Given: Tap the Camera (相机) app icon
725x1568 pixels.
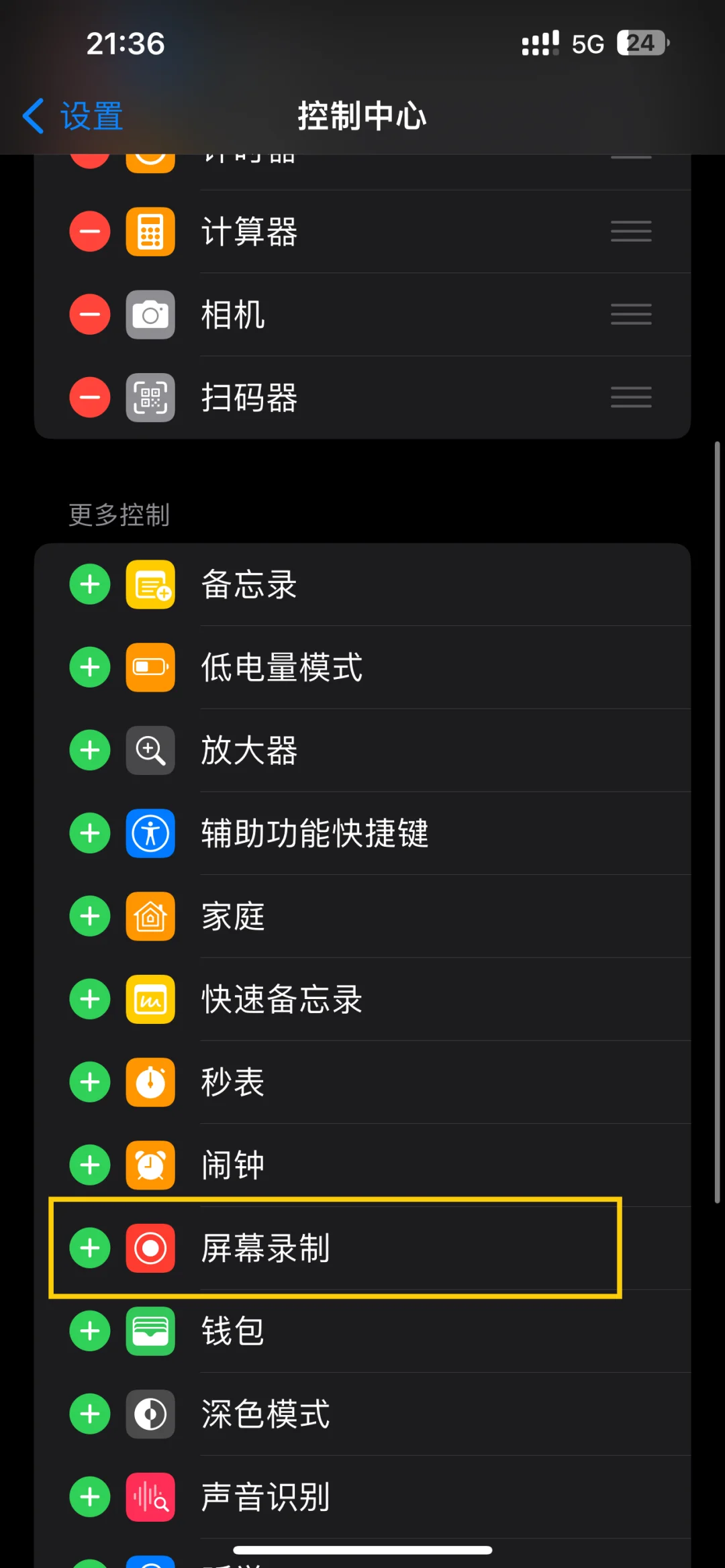Looking at the screenshot, I should pyautogui.click(x=150, y=314).
